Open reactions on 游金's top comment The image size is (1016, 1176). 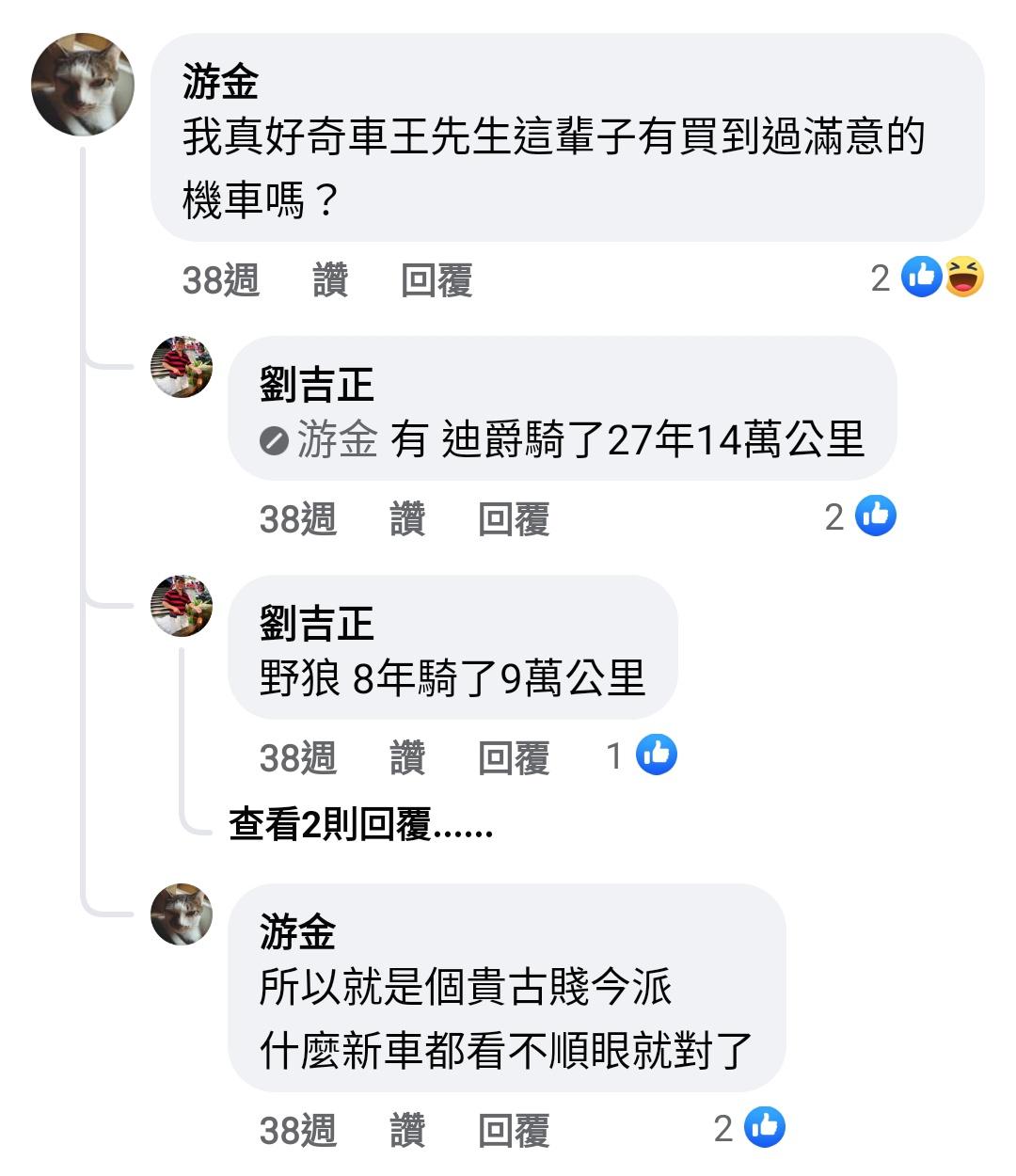tap(941, 278)
